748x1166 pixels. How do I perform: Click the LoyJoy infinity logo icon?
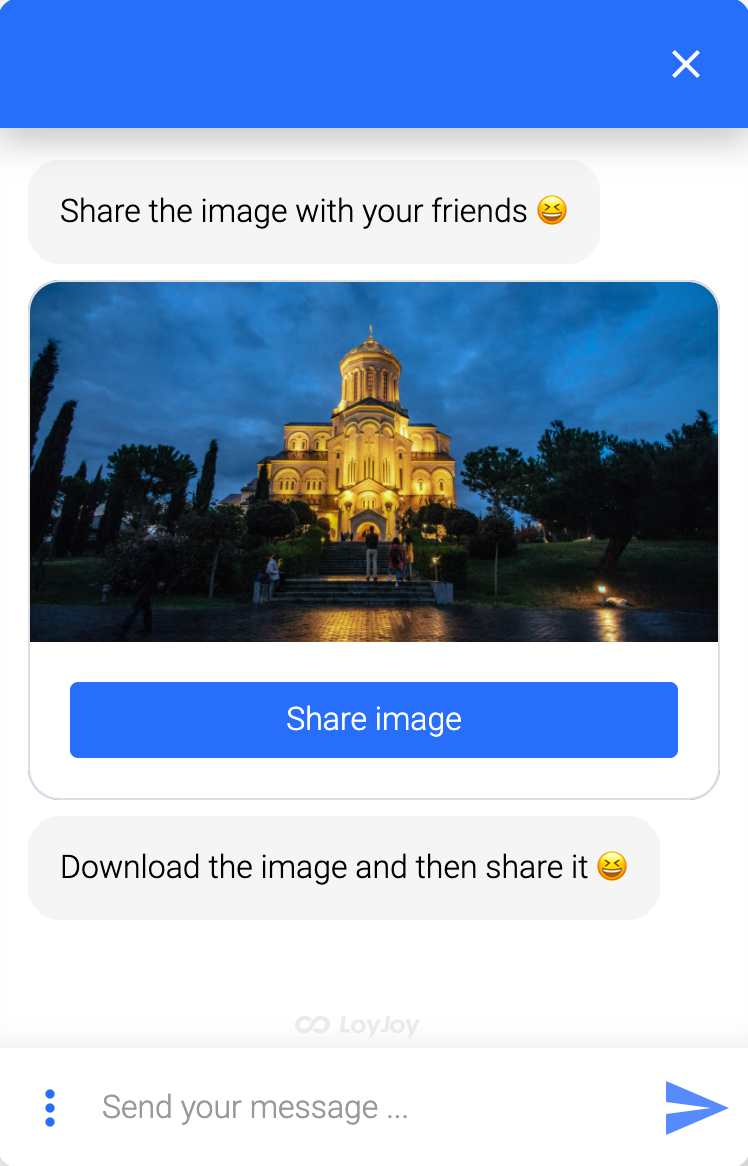(x=313, y=1024)
